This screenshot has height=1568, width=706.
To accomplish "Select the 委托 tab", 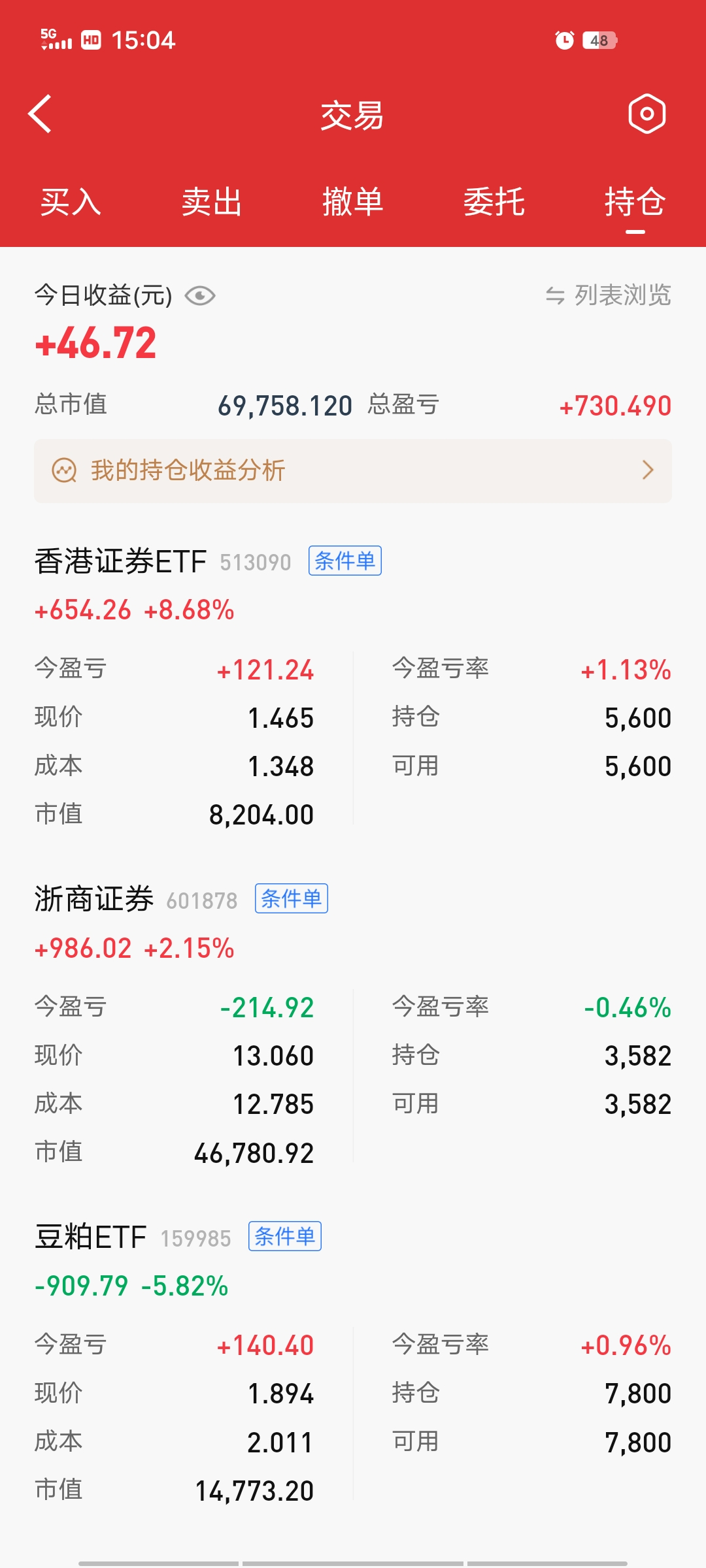I will pos(494,202).
